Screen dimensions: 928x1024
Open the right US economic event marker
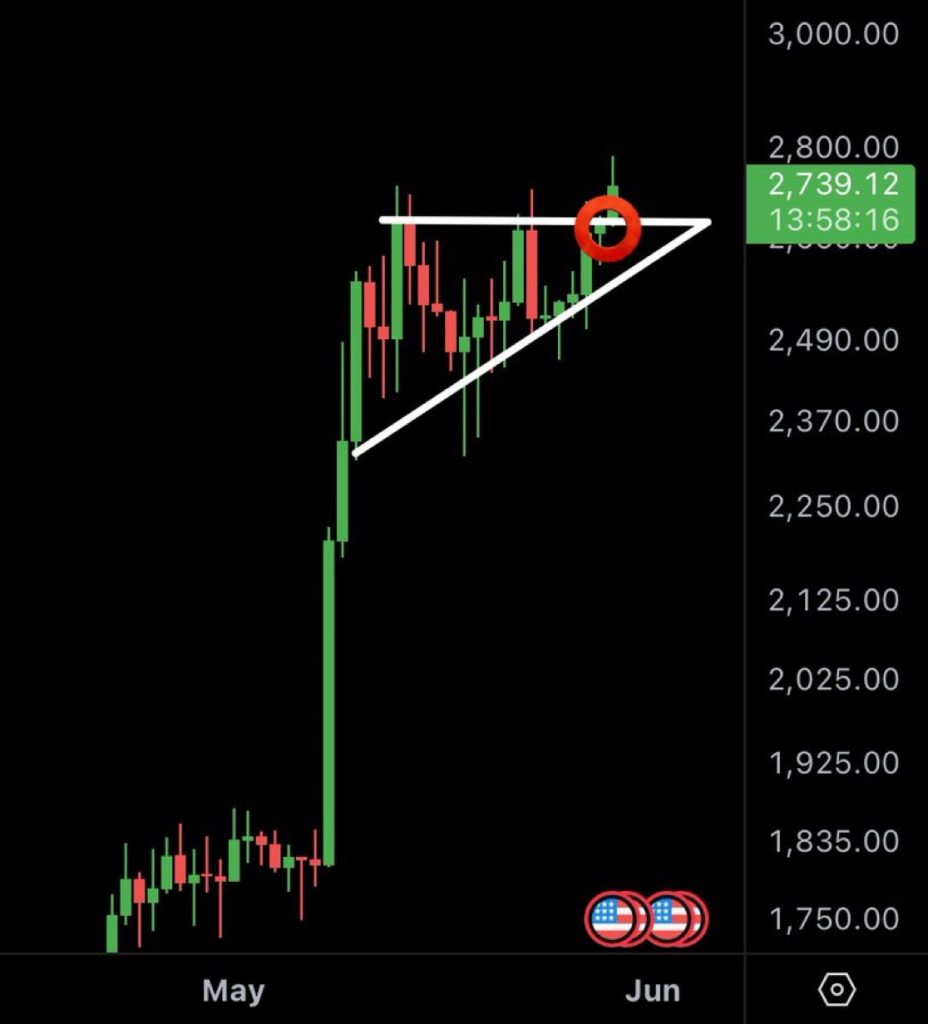(x=668, y=918)
